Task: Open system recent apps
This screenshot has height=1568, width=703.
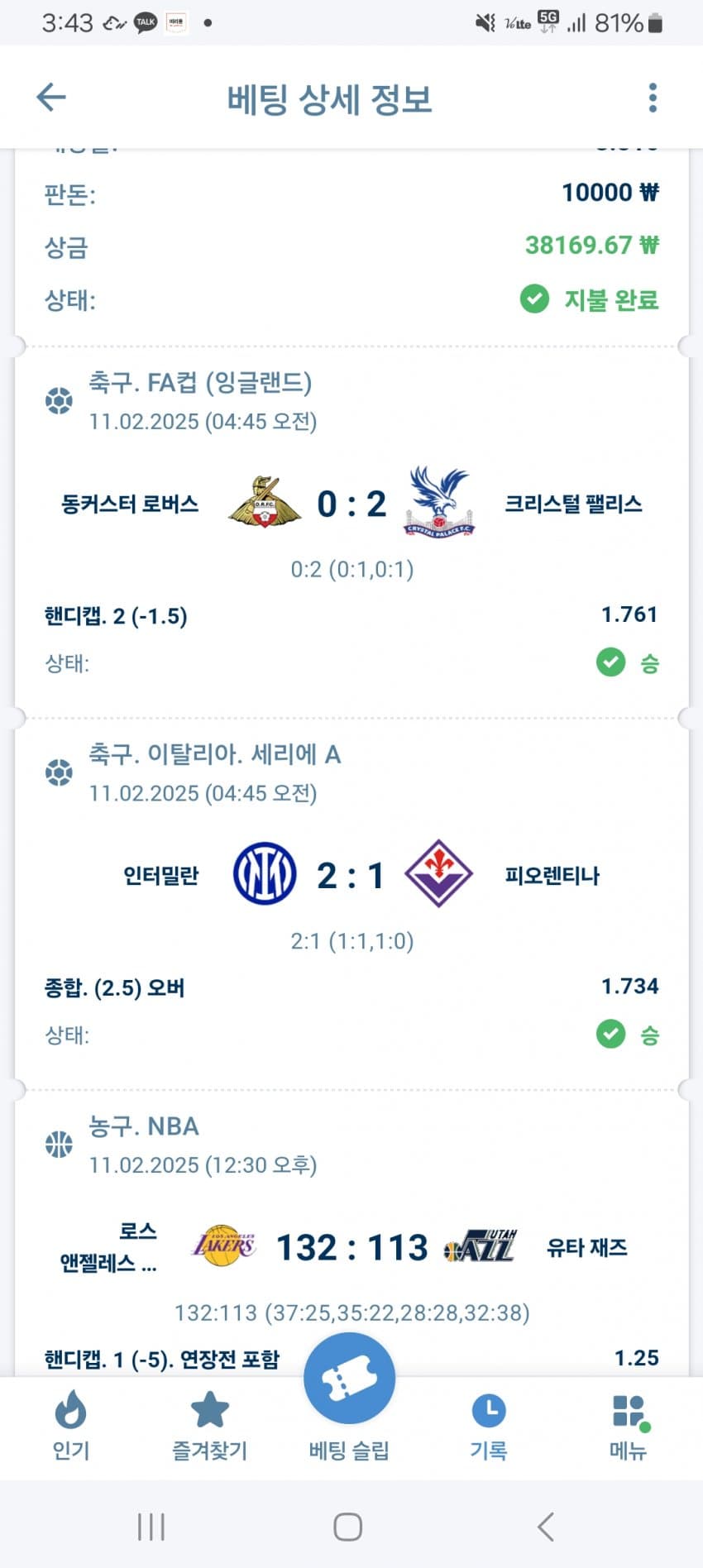Action: click(151, 1527)
